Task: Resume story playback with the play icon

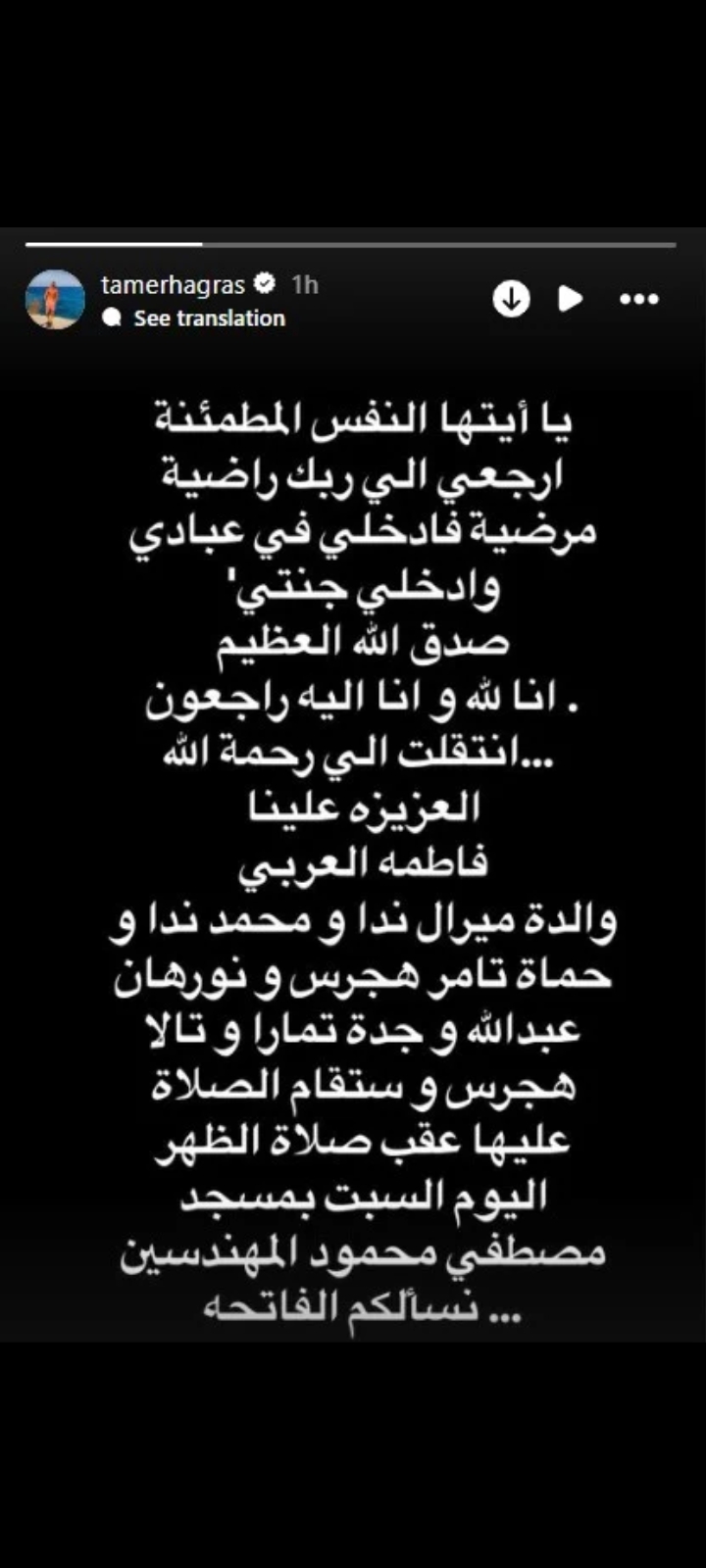Action: point(571,299)
